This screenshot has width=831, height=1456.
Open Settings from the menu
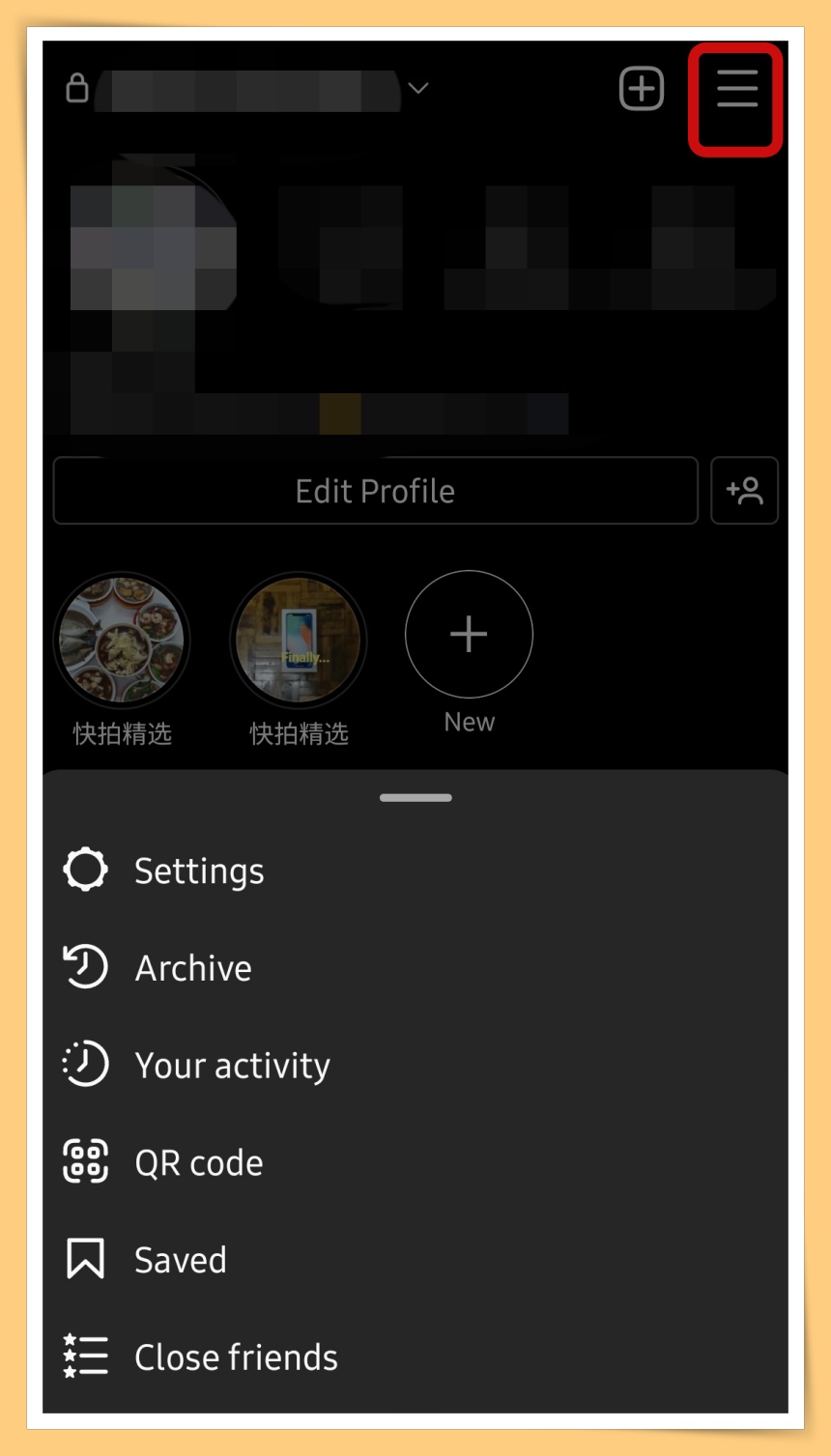pos(199,871)
